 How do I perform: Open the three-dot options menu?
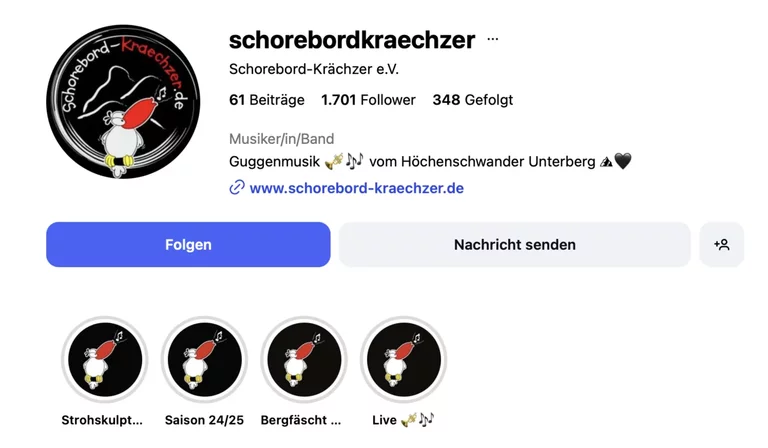[x=493, y=40]
